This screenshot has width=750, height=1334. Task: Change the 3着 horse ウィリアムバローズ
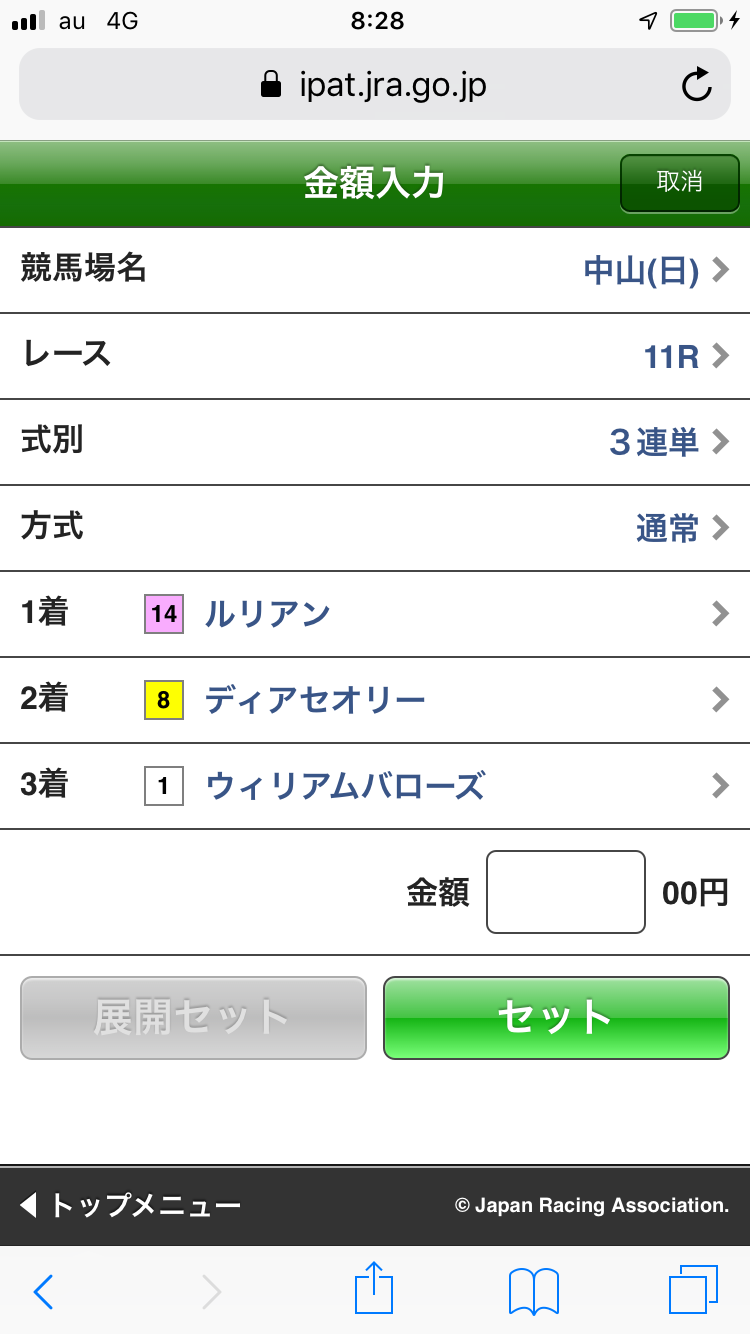point(375,786)
